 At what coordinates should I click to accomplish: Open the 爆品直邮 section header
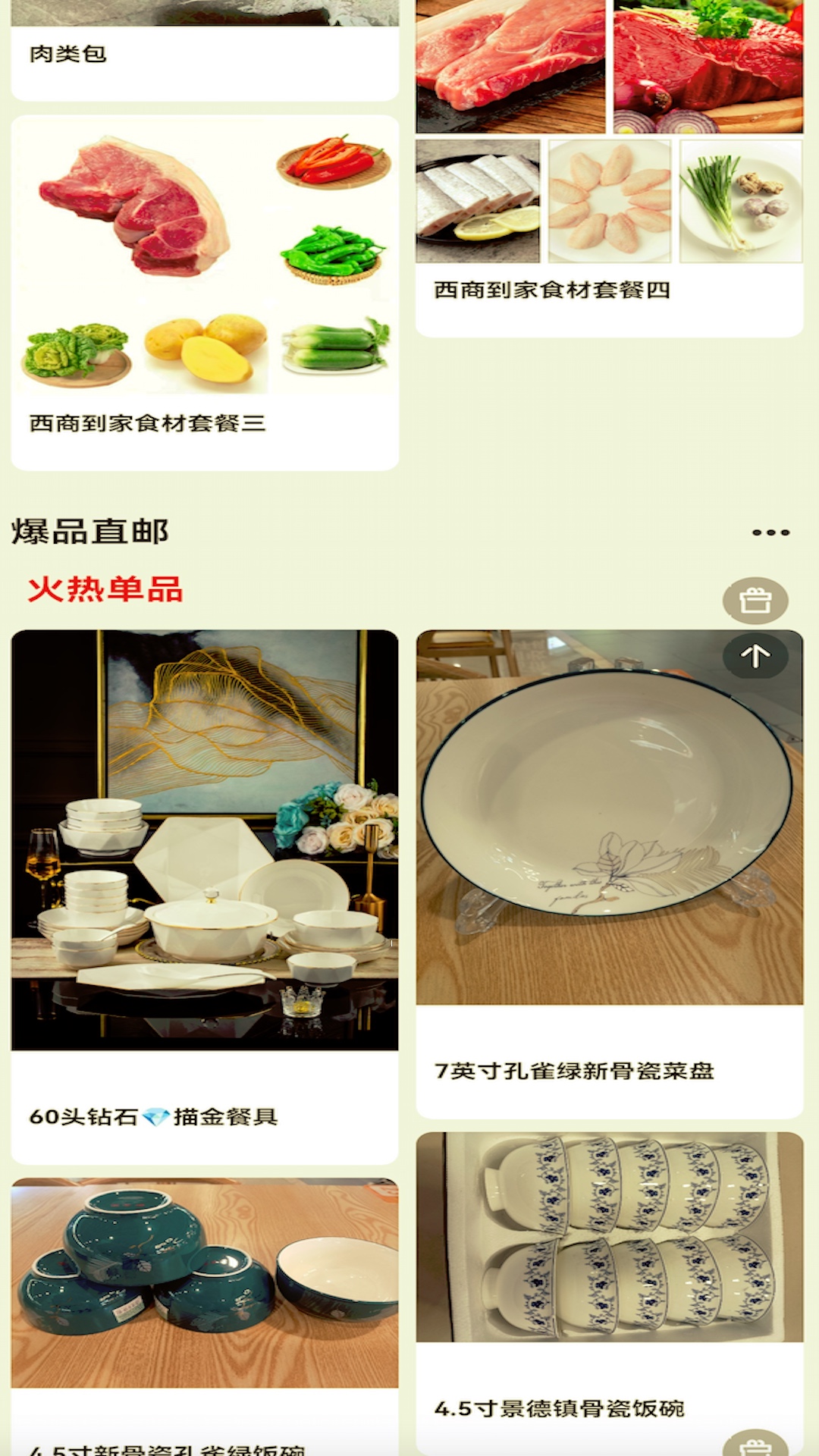tap(91, 531)
